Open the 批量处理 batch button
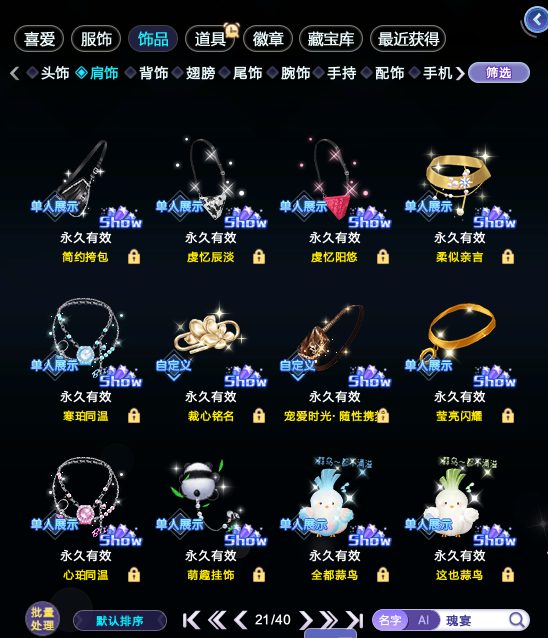The height and width of the screenshot is (638, 548). 42,619
